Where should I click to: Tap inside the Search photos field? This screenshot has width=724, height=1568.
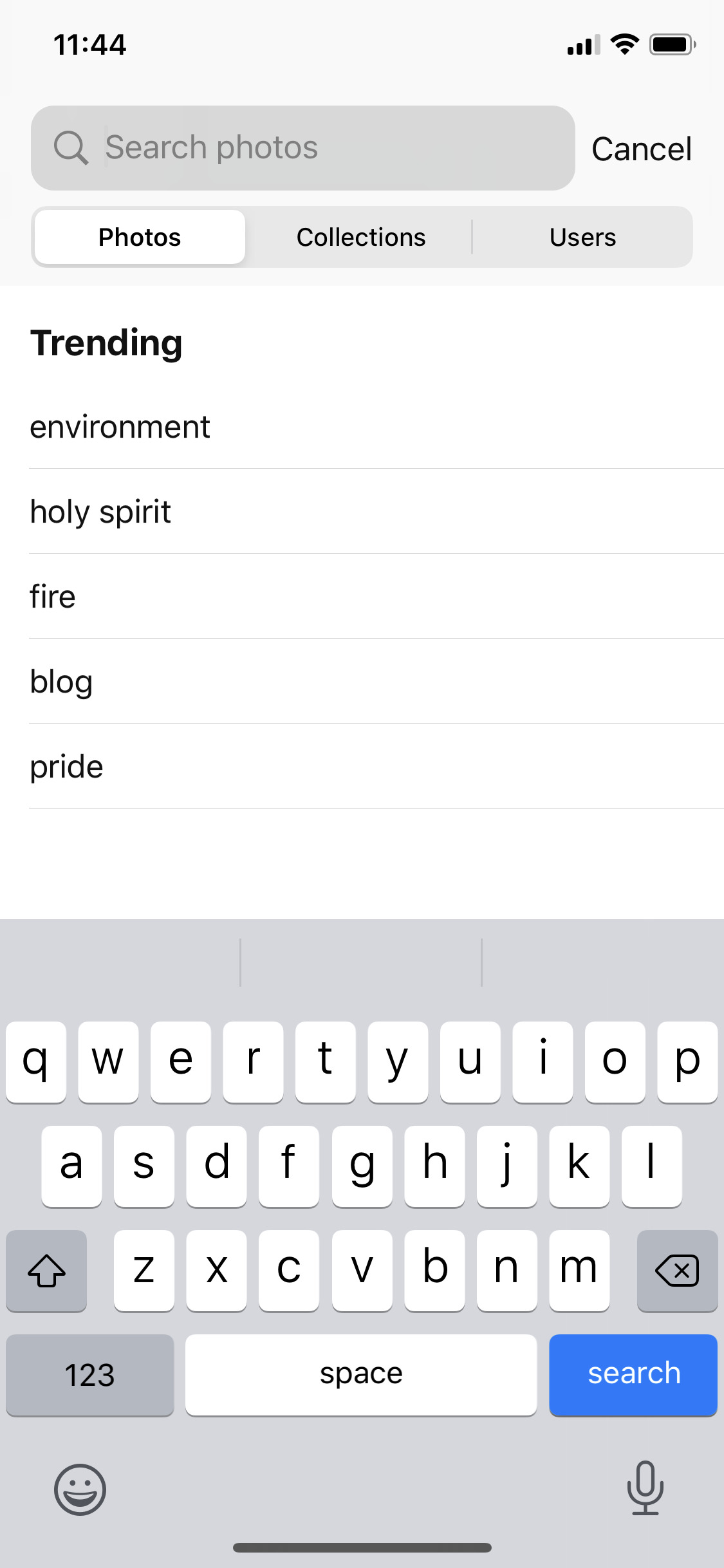(302, 147)
